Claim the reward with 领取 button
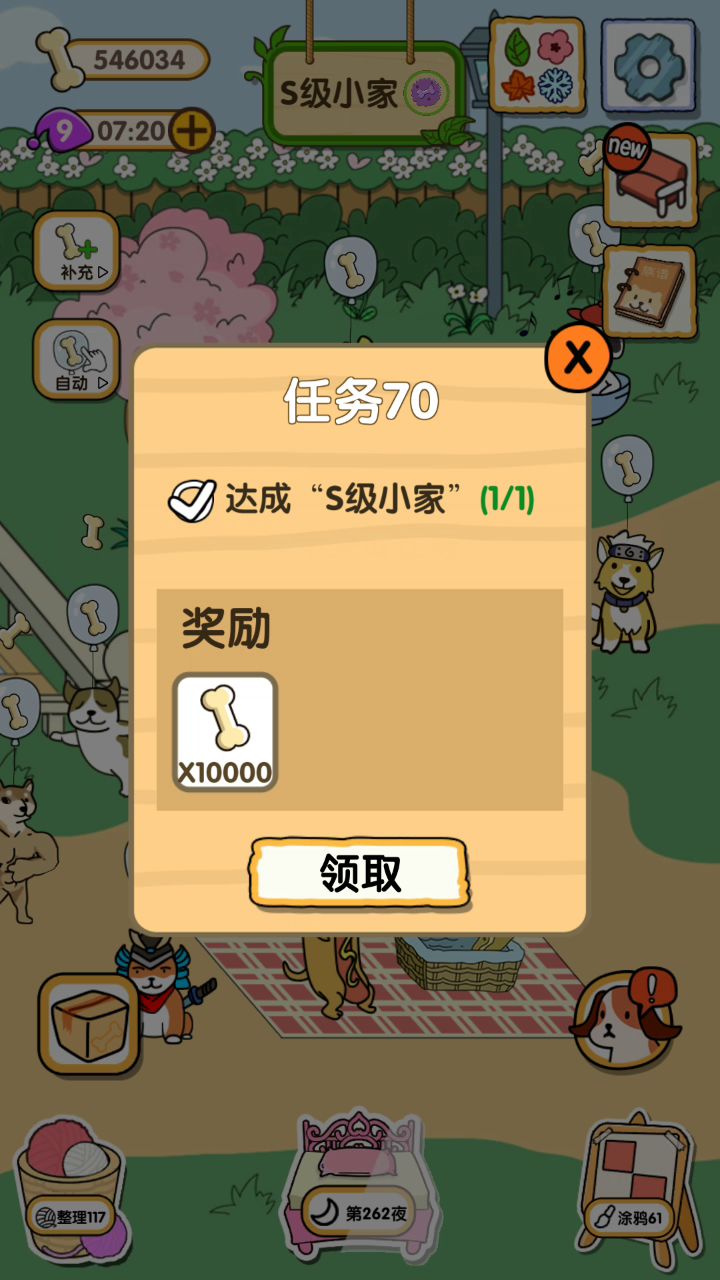 pyautogui.click(x=359, y=873)
